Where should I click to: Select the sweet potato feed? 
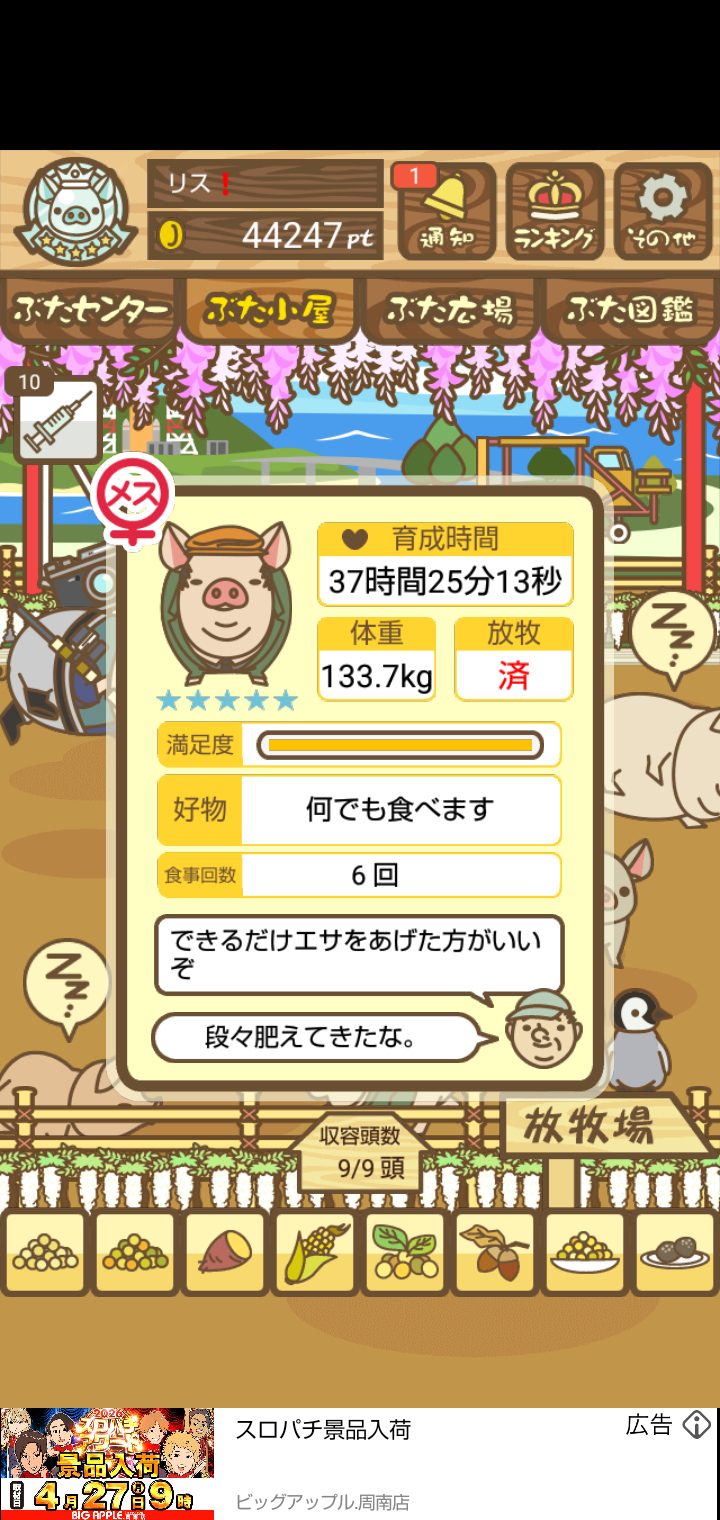pos(224,1252)
